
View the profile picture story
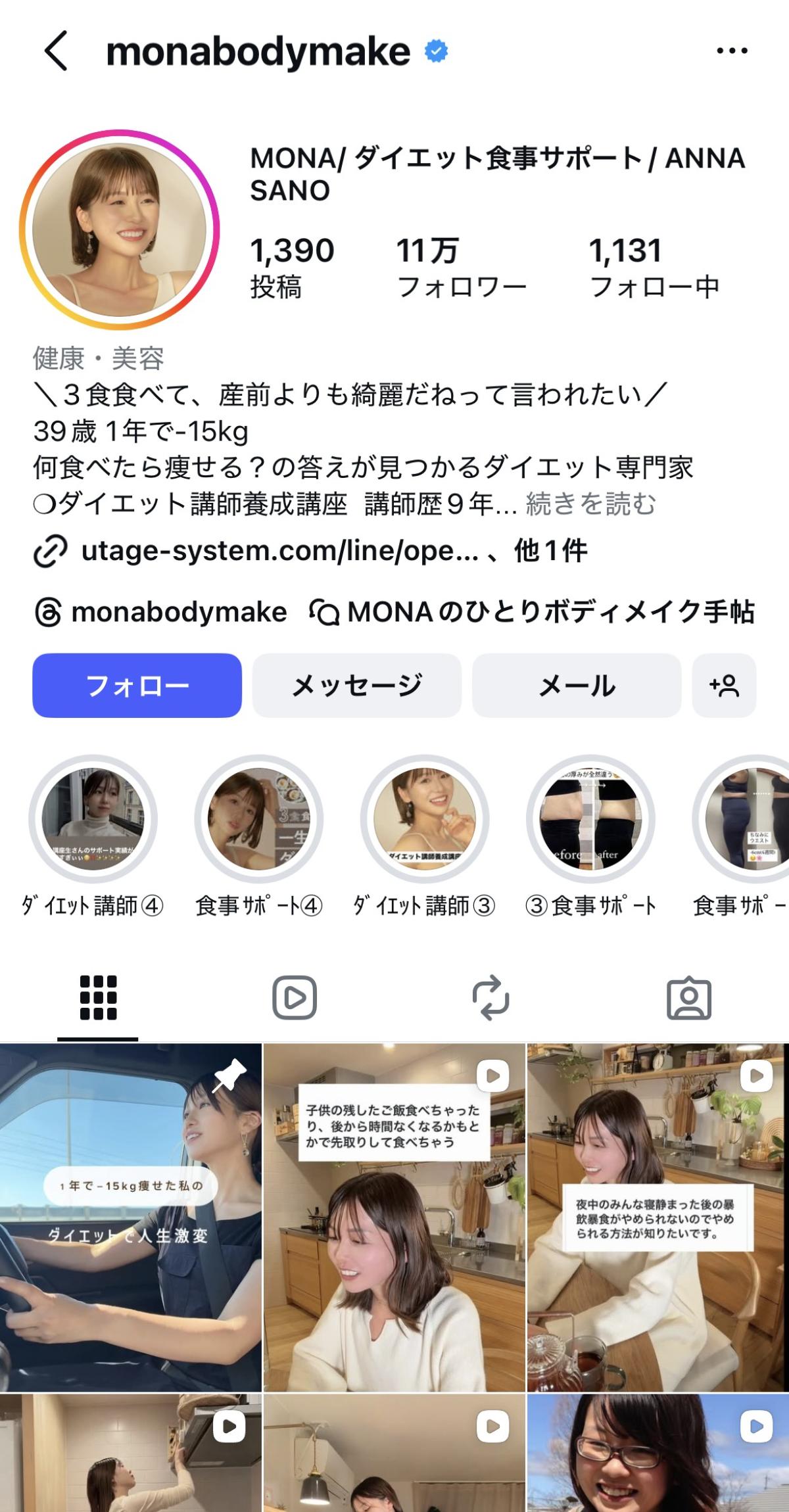(x=120, y=229)
